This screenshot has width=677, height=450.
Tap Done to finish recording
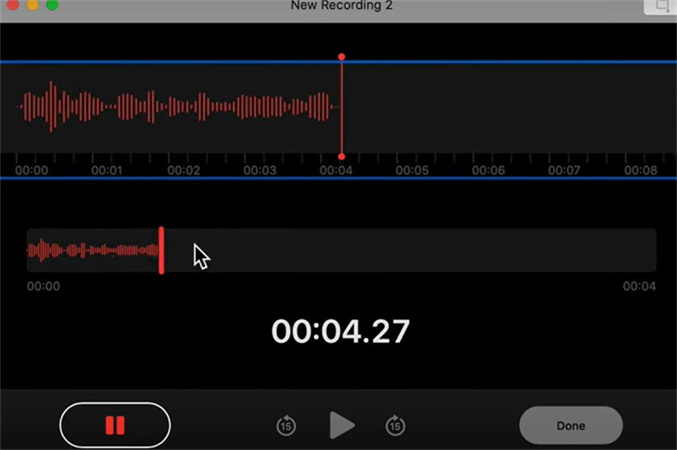coord(570,425)
